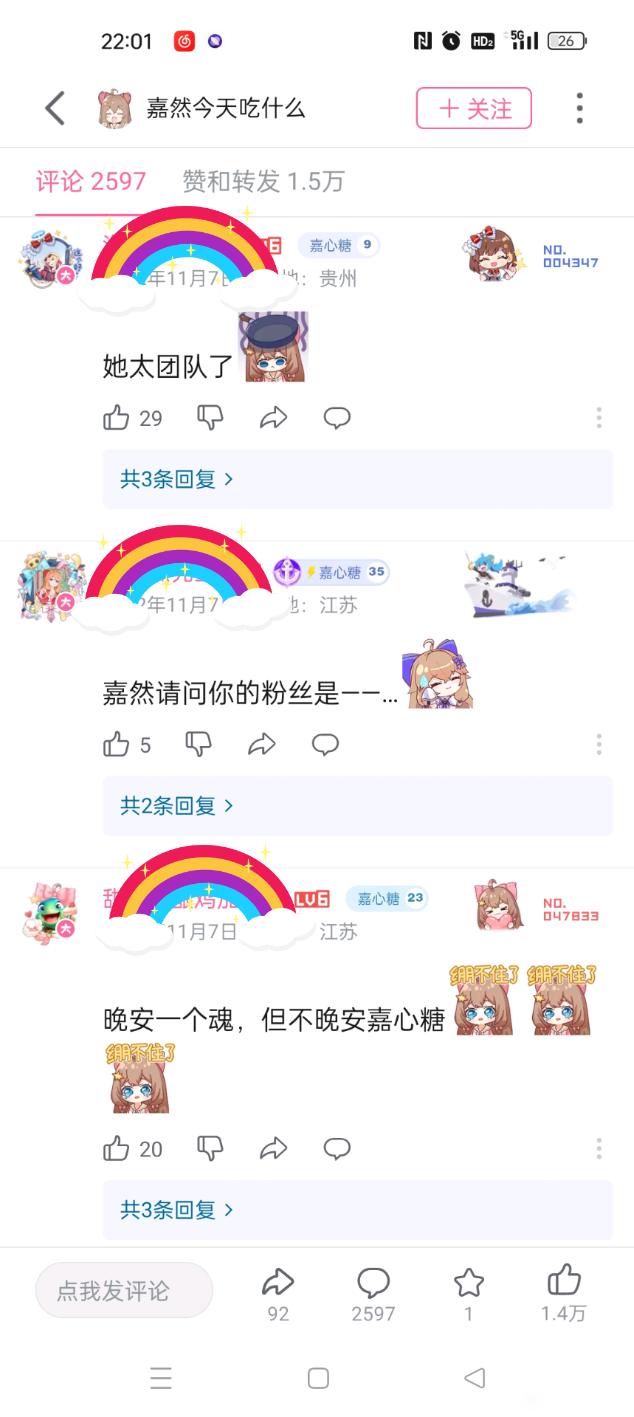The image size is (634, 1417).
Task: Dislike the comment 她太团队了
Action: pos(210,418)
